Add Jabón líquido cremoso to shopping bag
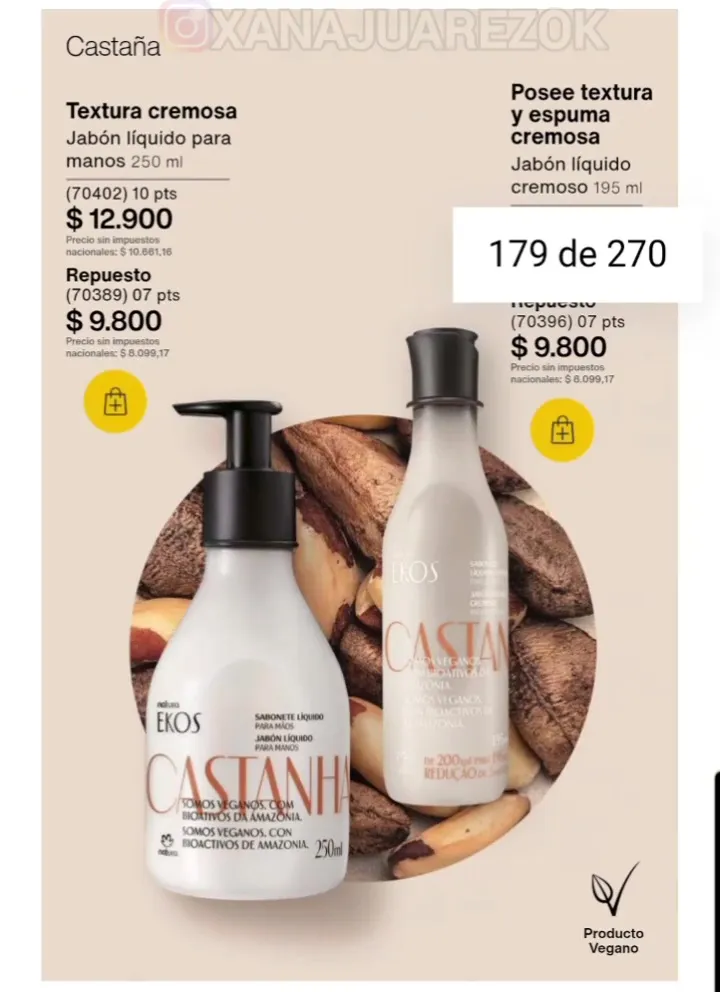The width and height of the screenshot is (720, 992). pyautogui.click(x=562, y=431)
